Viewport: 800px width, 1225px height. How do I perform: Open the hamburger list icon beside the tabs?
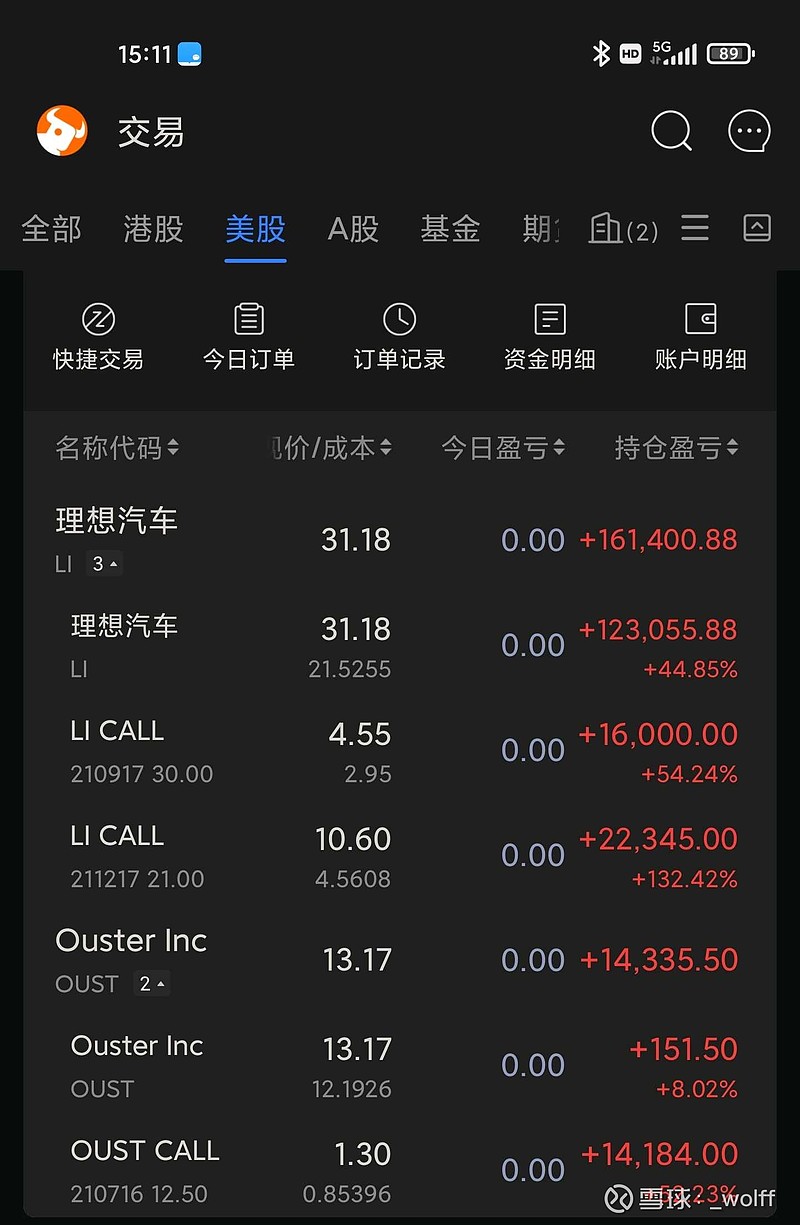tap(694, 228)
